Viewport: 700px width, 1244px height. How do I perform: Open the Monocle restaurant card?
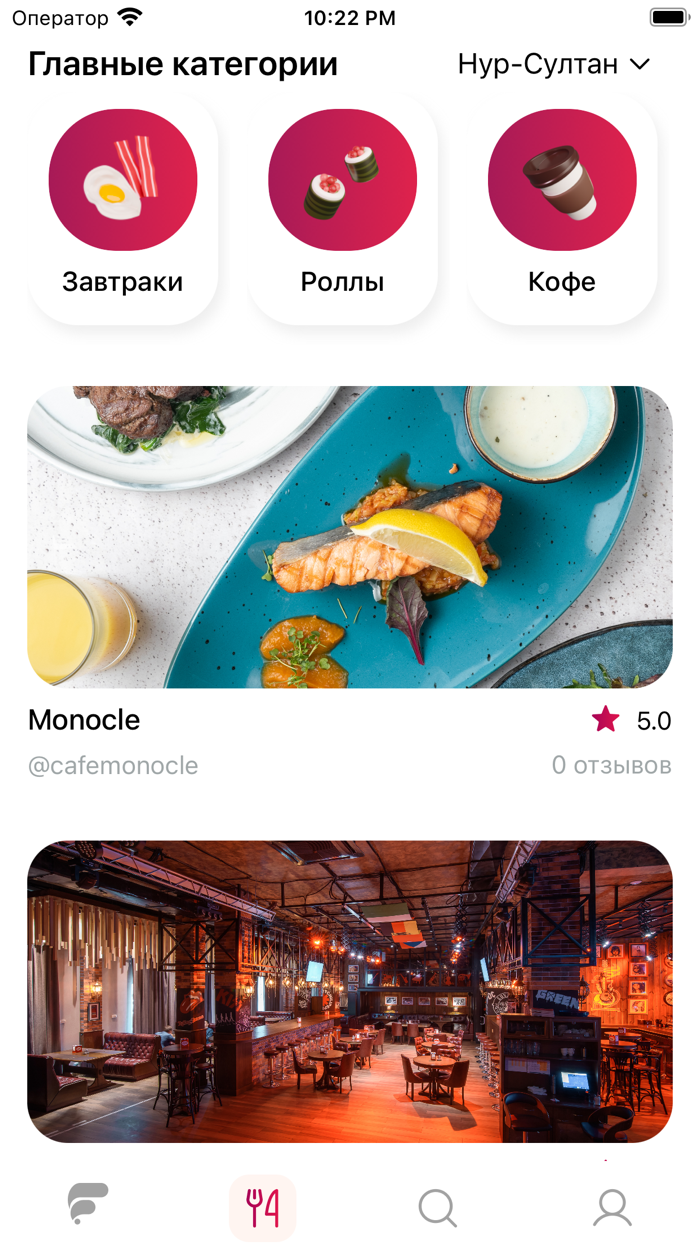click(350, 537)
